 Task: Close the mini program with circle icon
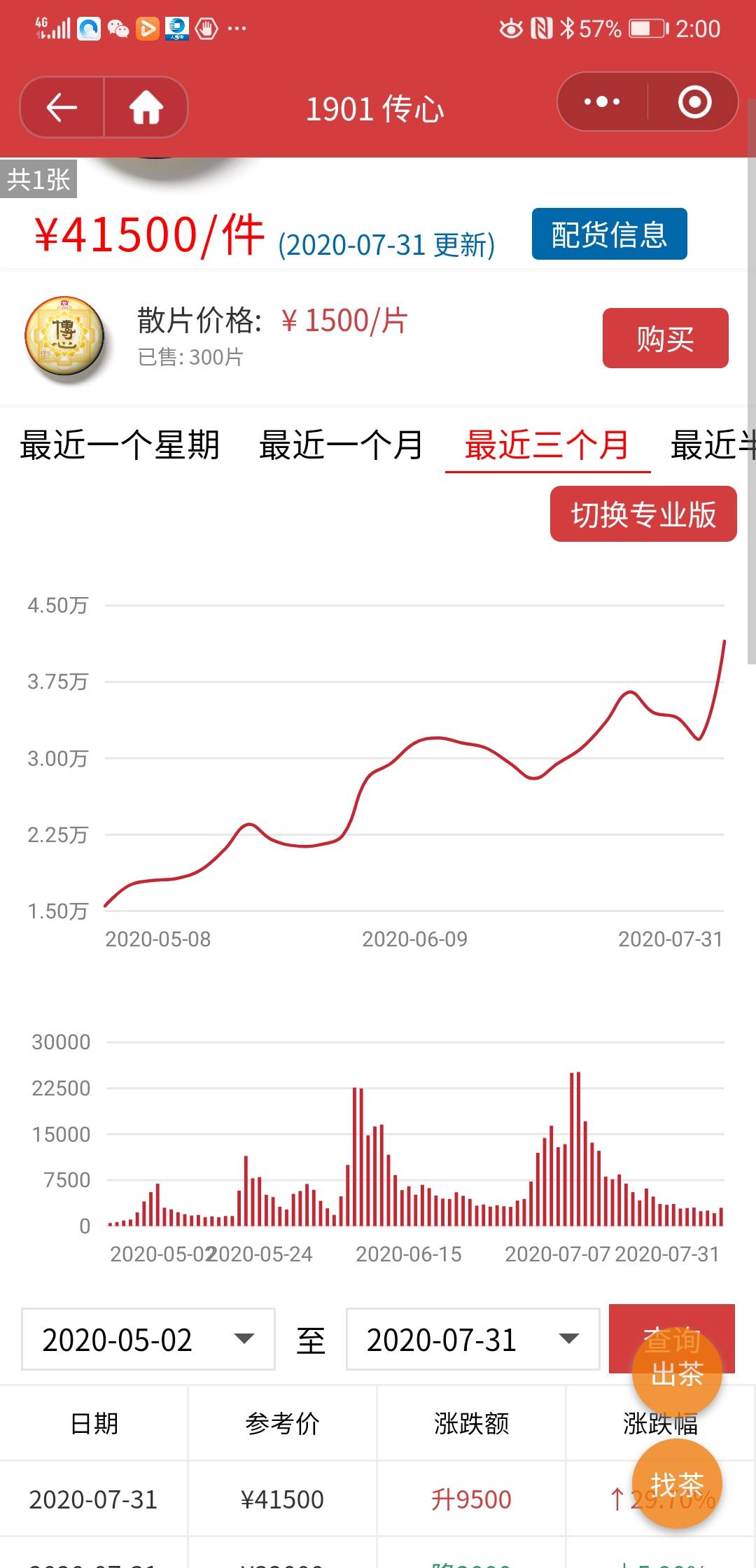tap(694, 102)
